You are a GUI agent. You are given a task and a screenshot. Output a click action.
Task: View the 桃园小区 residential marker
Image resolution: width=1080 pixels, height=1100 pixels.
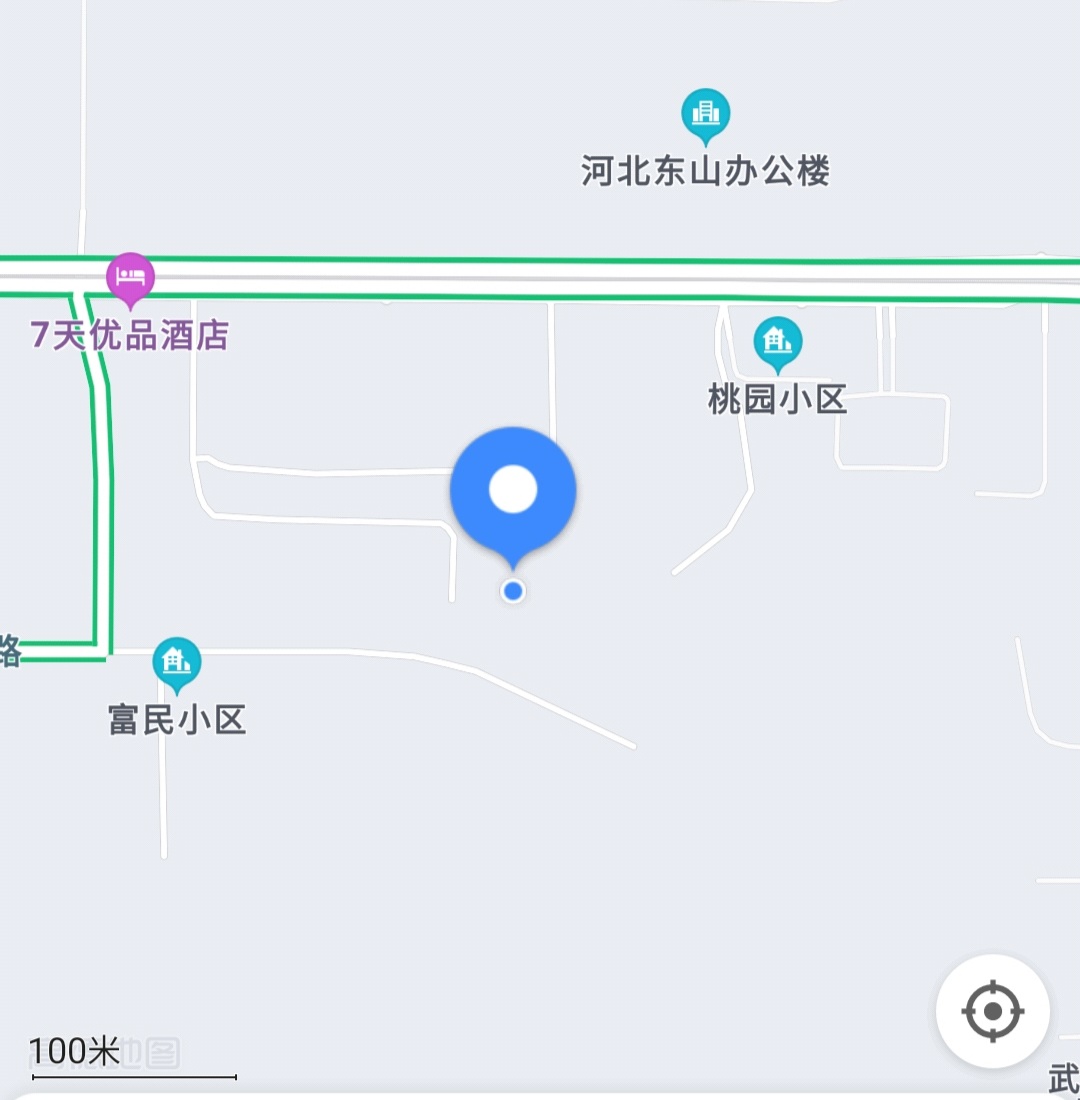777,342
